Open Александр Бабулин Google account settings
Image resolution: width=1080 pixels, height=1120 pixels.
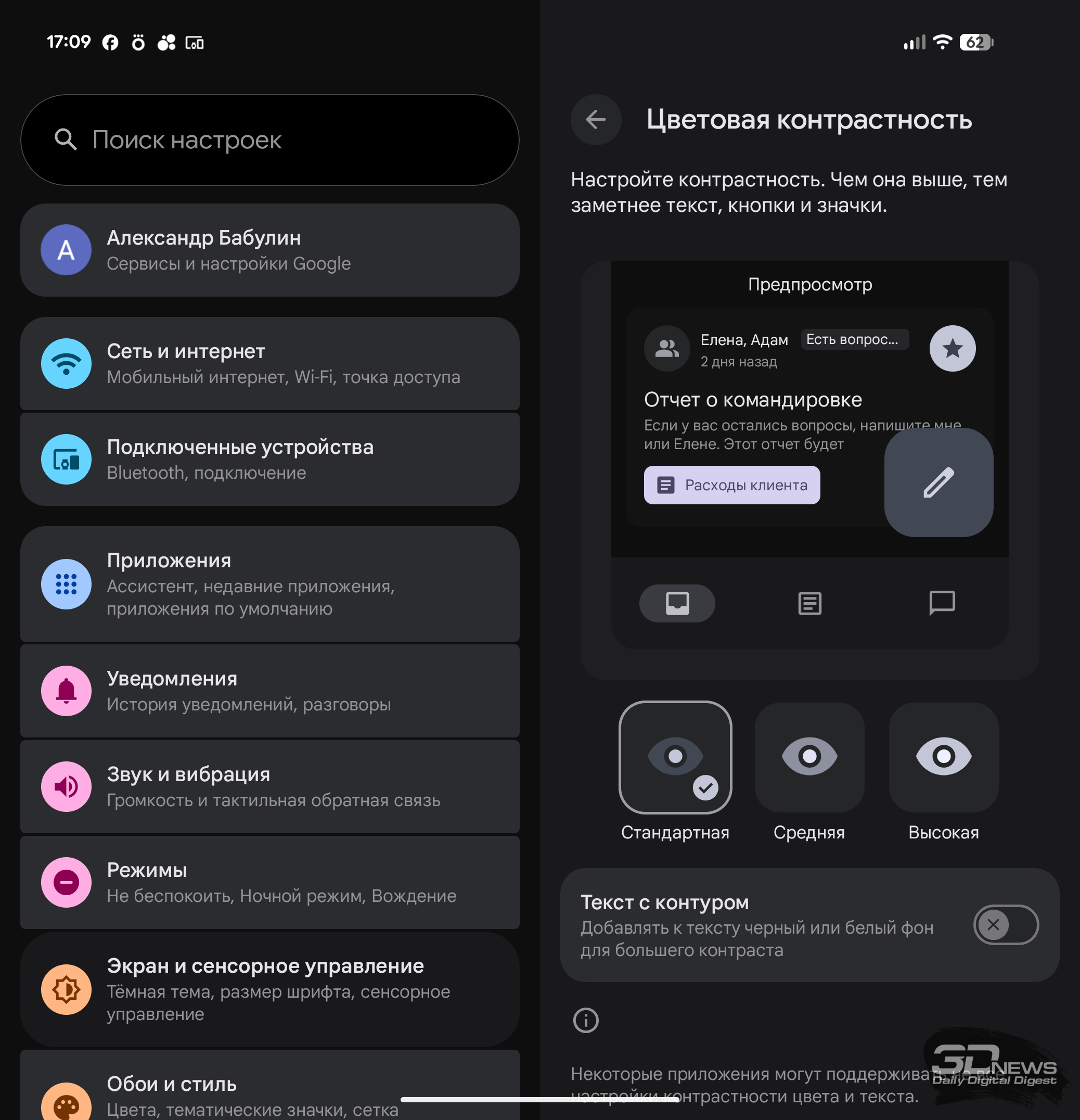pos(269,250)
